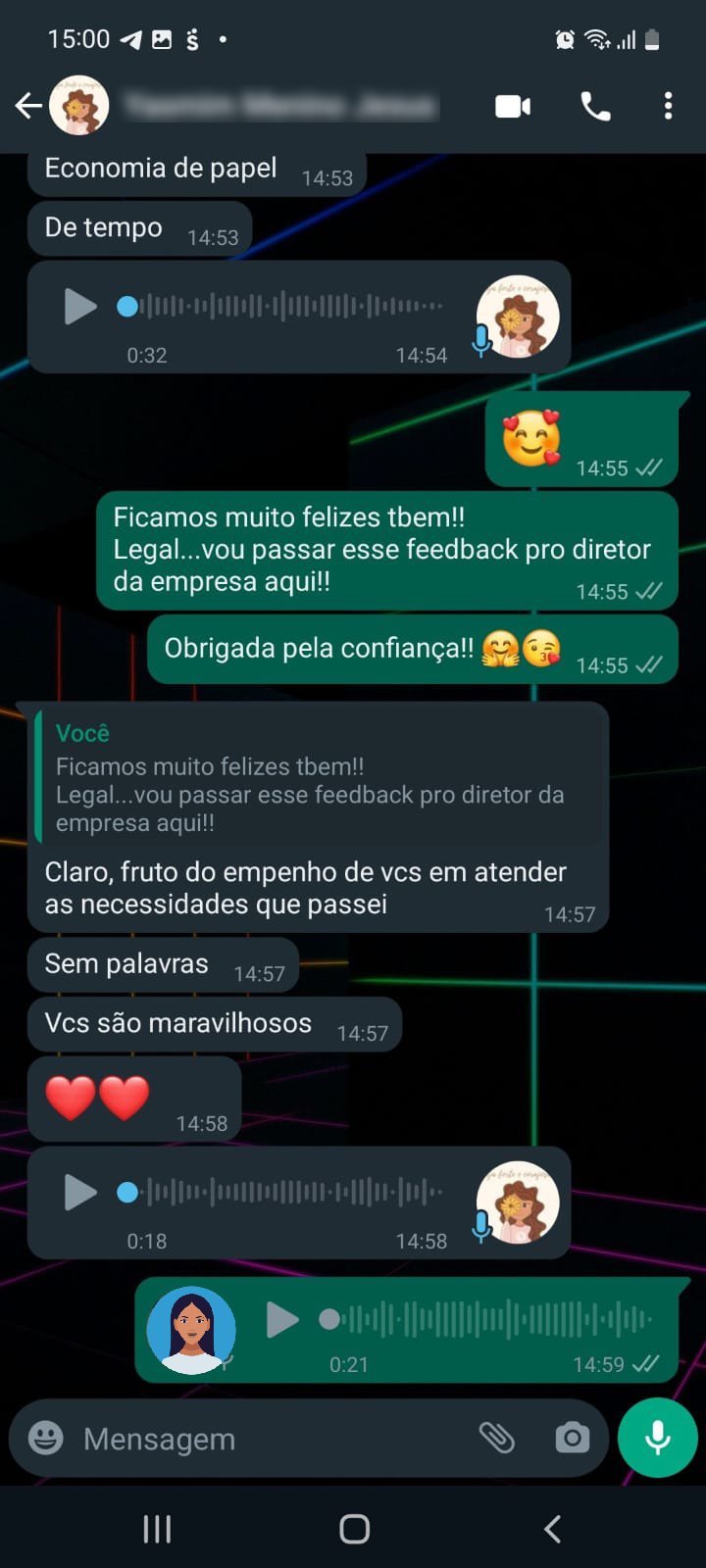Play the 0:18 voice message
The width and height of the screenshot is (706, 1568).
(x=80, y=1193)
